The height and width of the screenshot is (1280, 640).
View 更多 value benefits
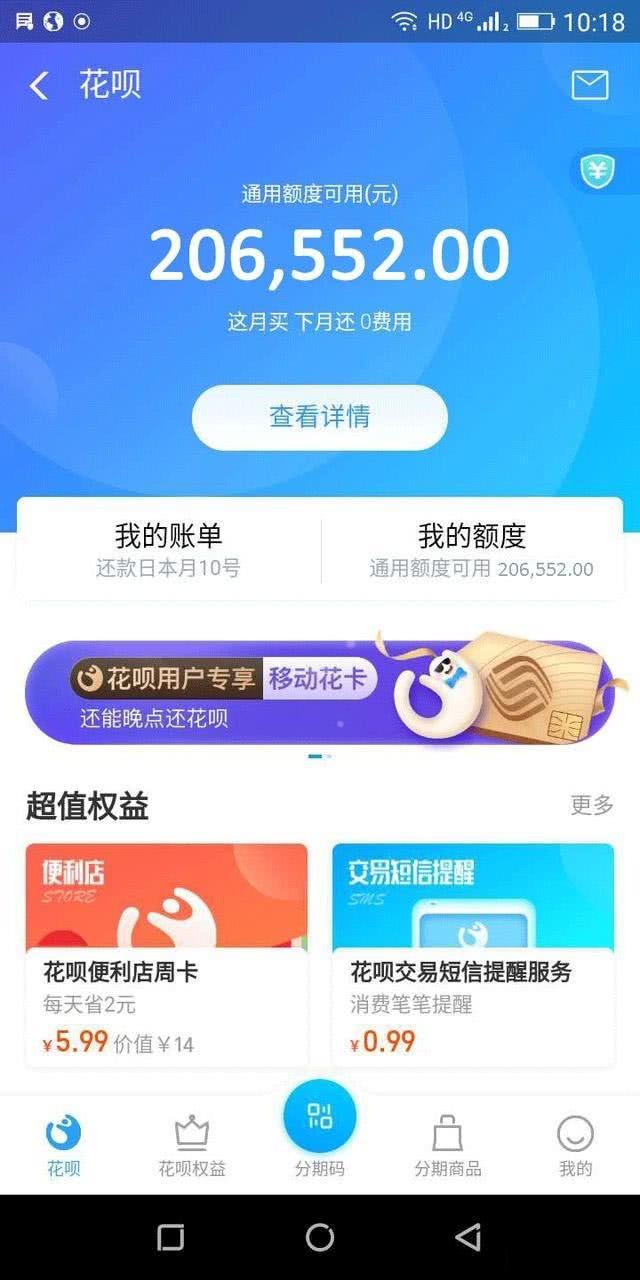click(591, 805)
